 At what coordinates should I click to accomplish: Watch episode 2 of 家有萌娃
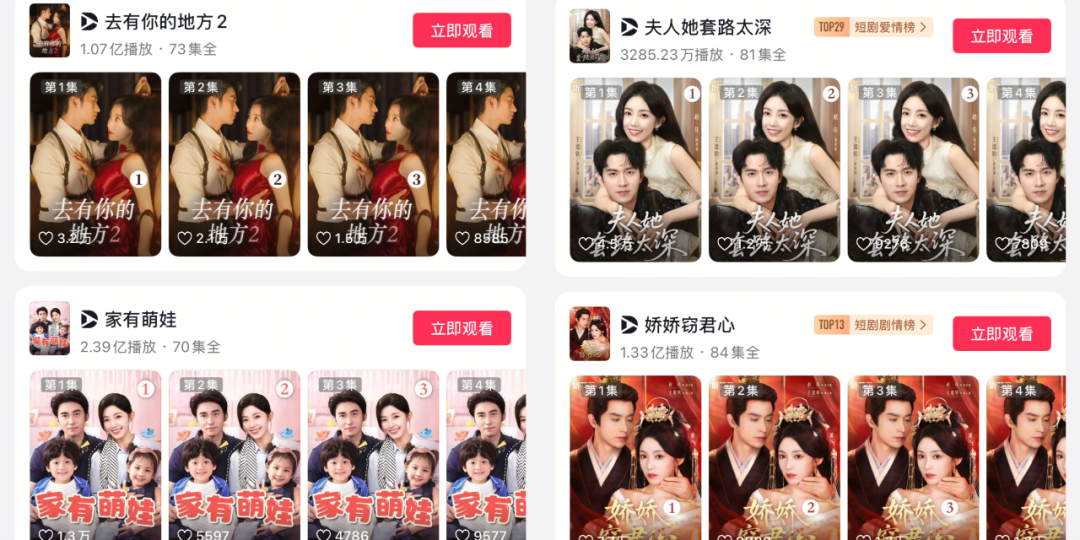[234, 456]
